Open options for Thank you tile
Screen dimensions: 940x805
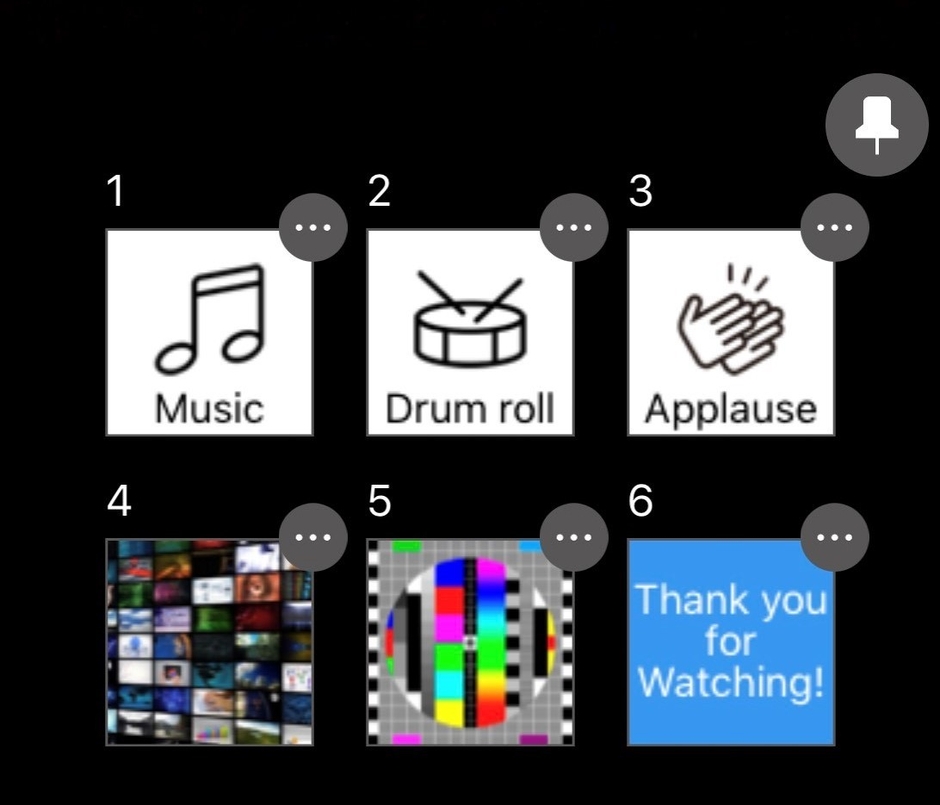[x=835, y=538]
